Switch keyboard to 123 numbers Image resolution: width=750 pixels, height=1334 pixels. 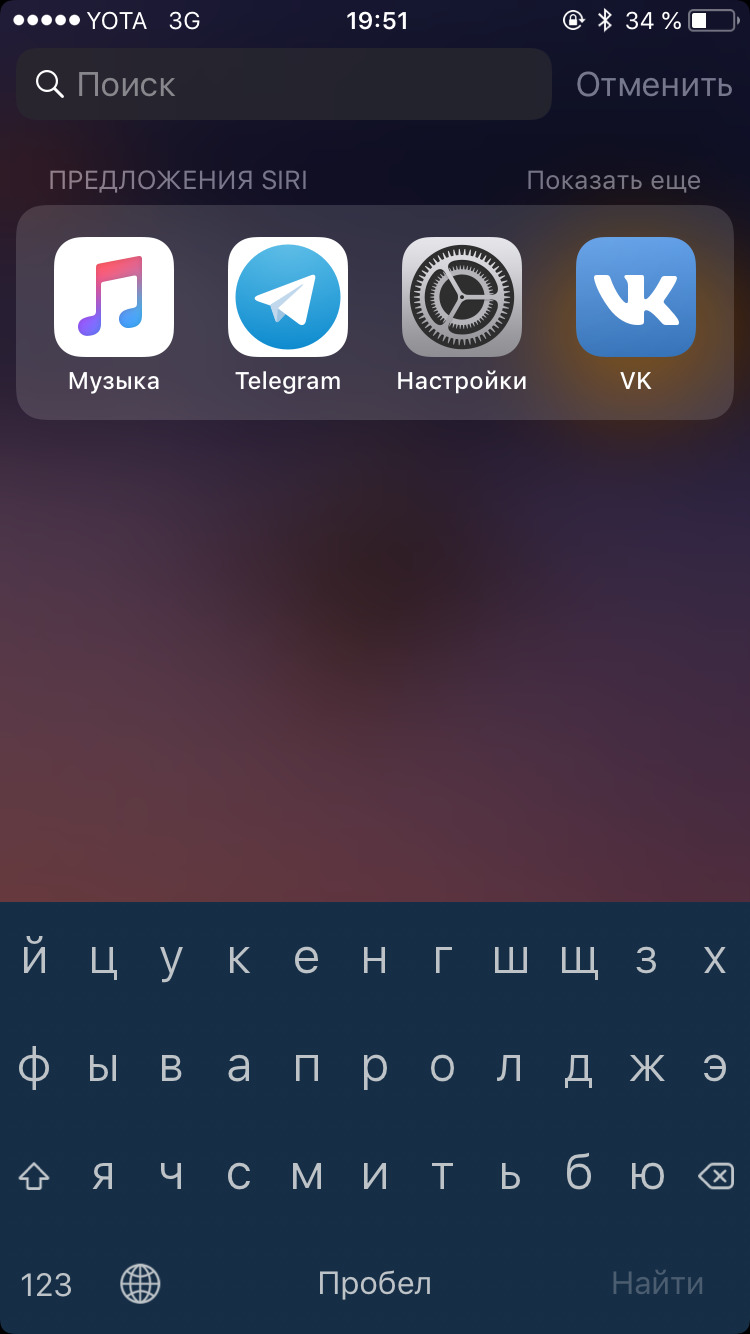pyautogui.click(x=46, y=1283)
